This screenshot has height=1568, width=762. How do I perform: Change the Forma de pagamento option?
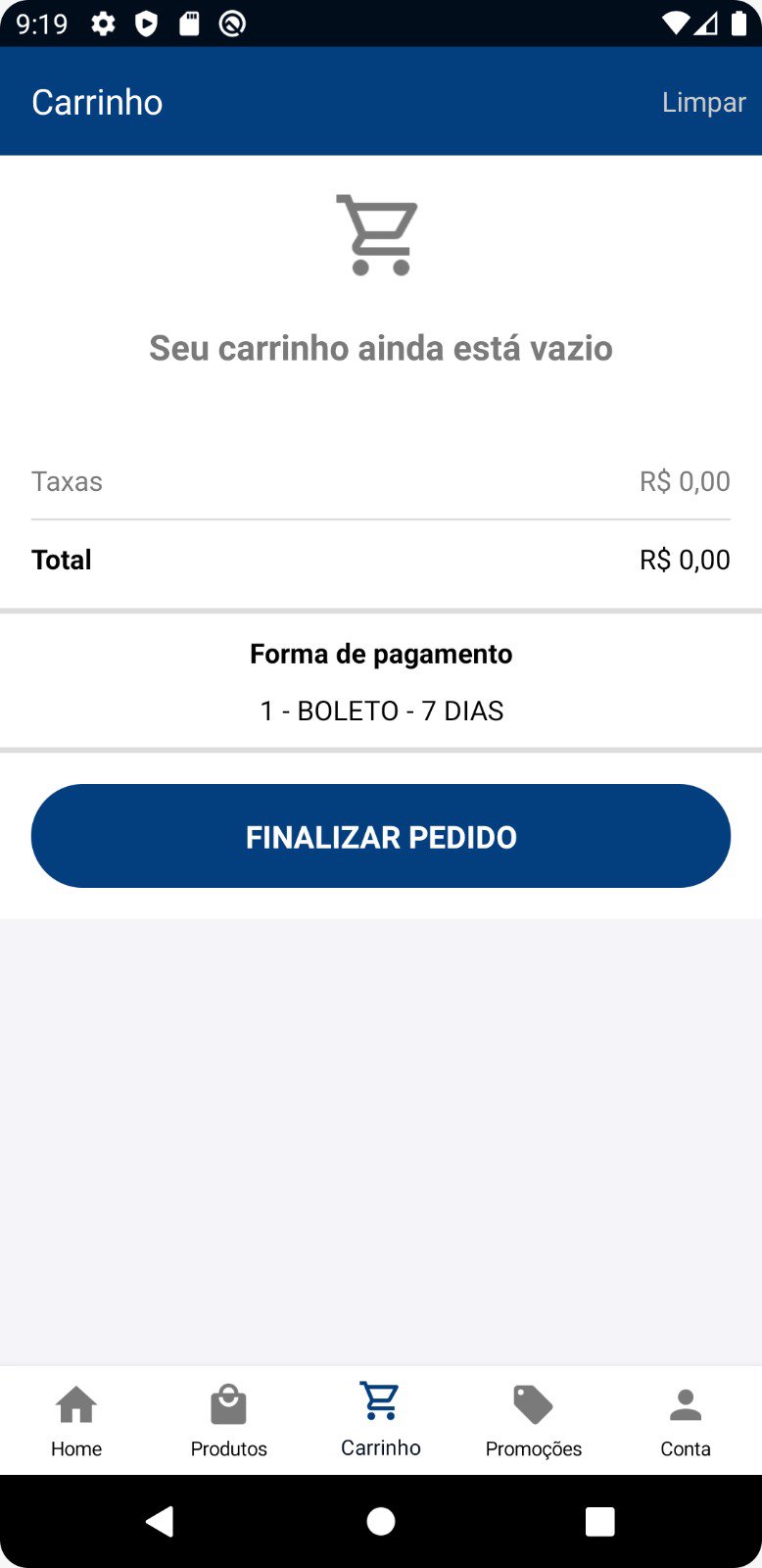381,710
